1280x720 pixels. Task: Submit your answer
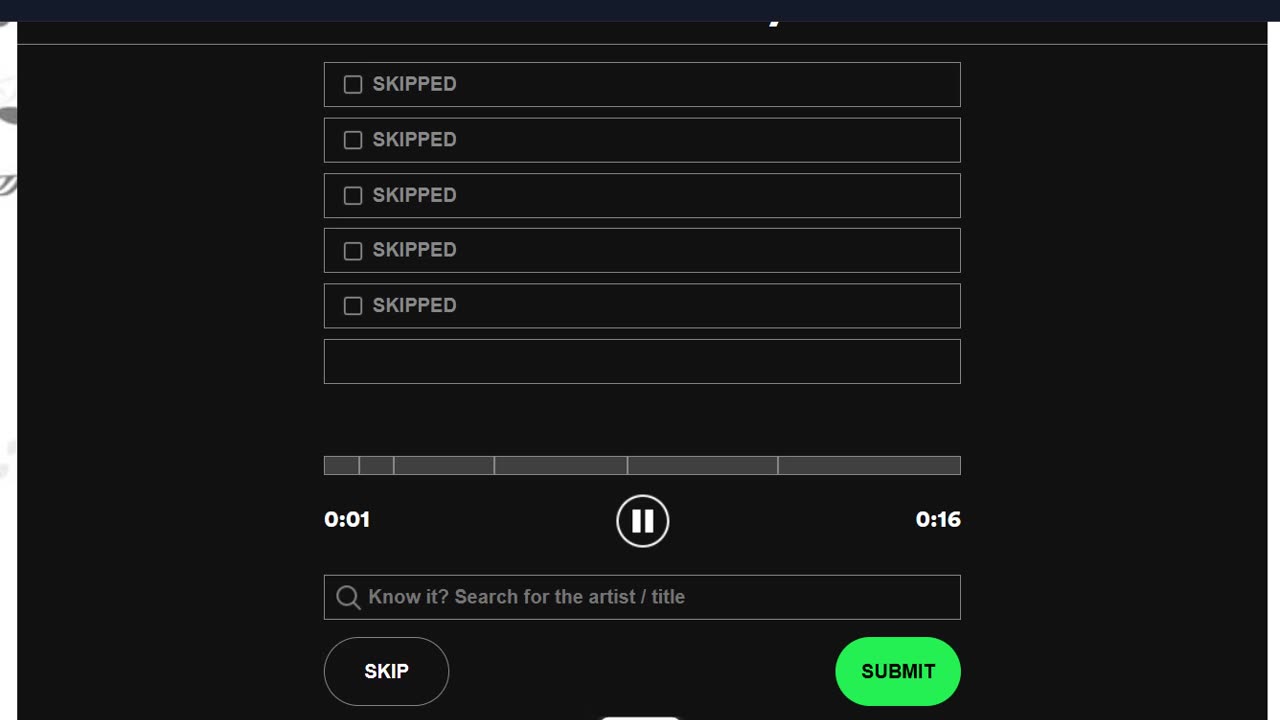click(897, 671)
